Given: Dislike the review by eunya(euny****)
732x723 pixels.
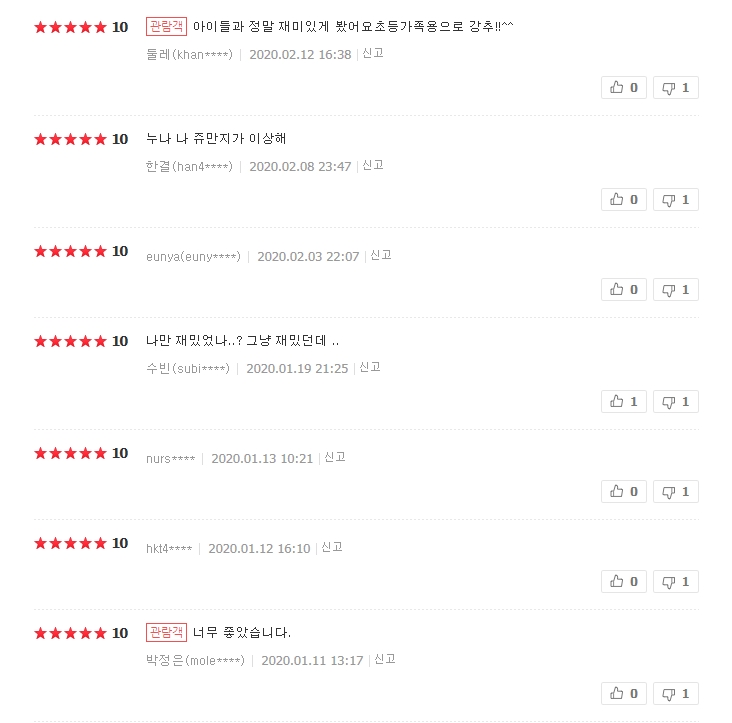Looking at the screenshot, I should (676, 290).
